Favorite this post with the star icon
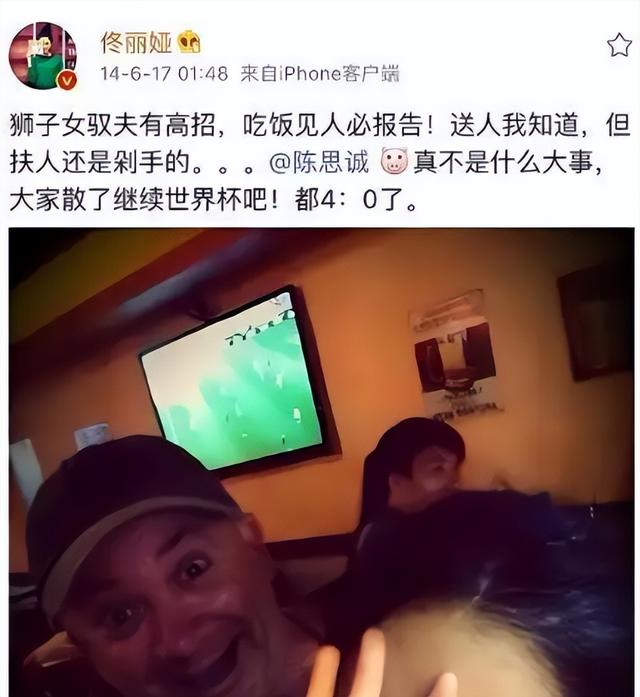640x697 pixels. pos(619,44)
